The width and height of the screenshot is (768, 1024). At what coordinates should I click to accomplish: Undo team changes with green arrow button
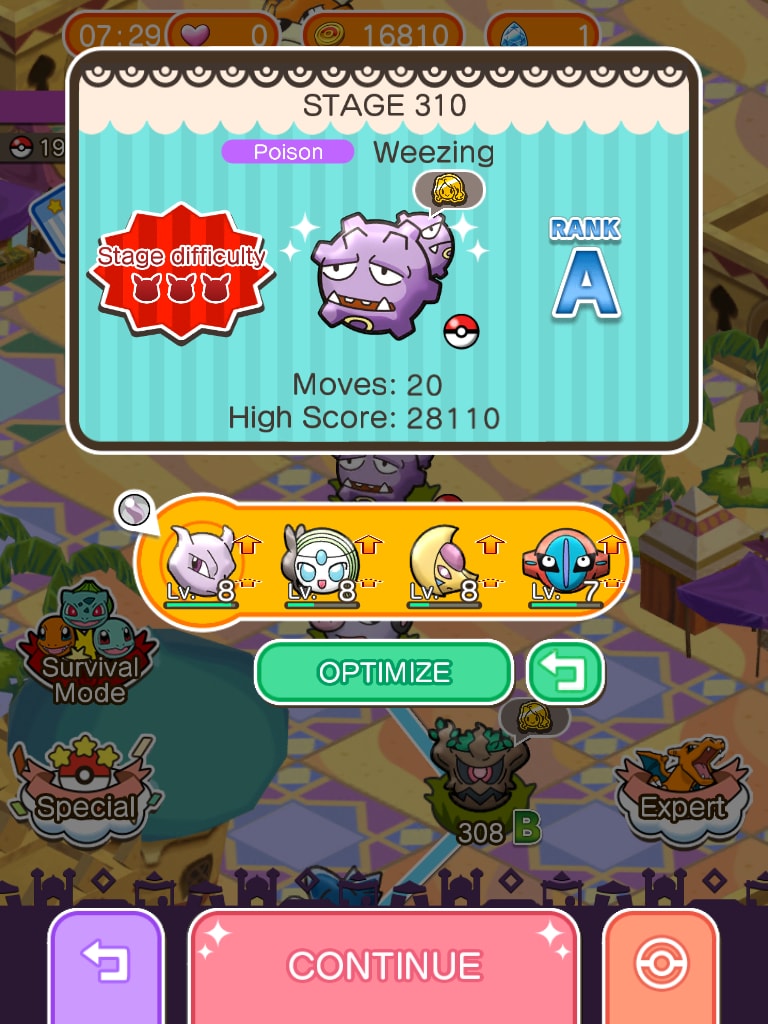coord(566,672)
